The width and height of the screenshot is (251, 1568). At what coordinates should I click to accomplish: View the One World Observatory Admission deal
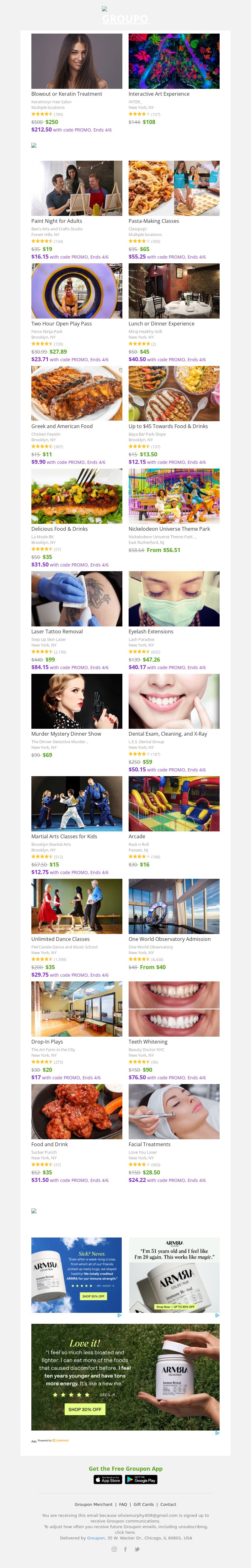pyautogui.click(x=174, y=906)
